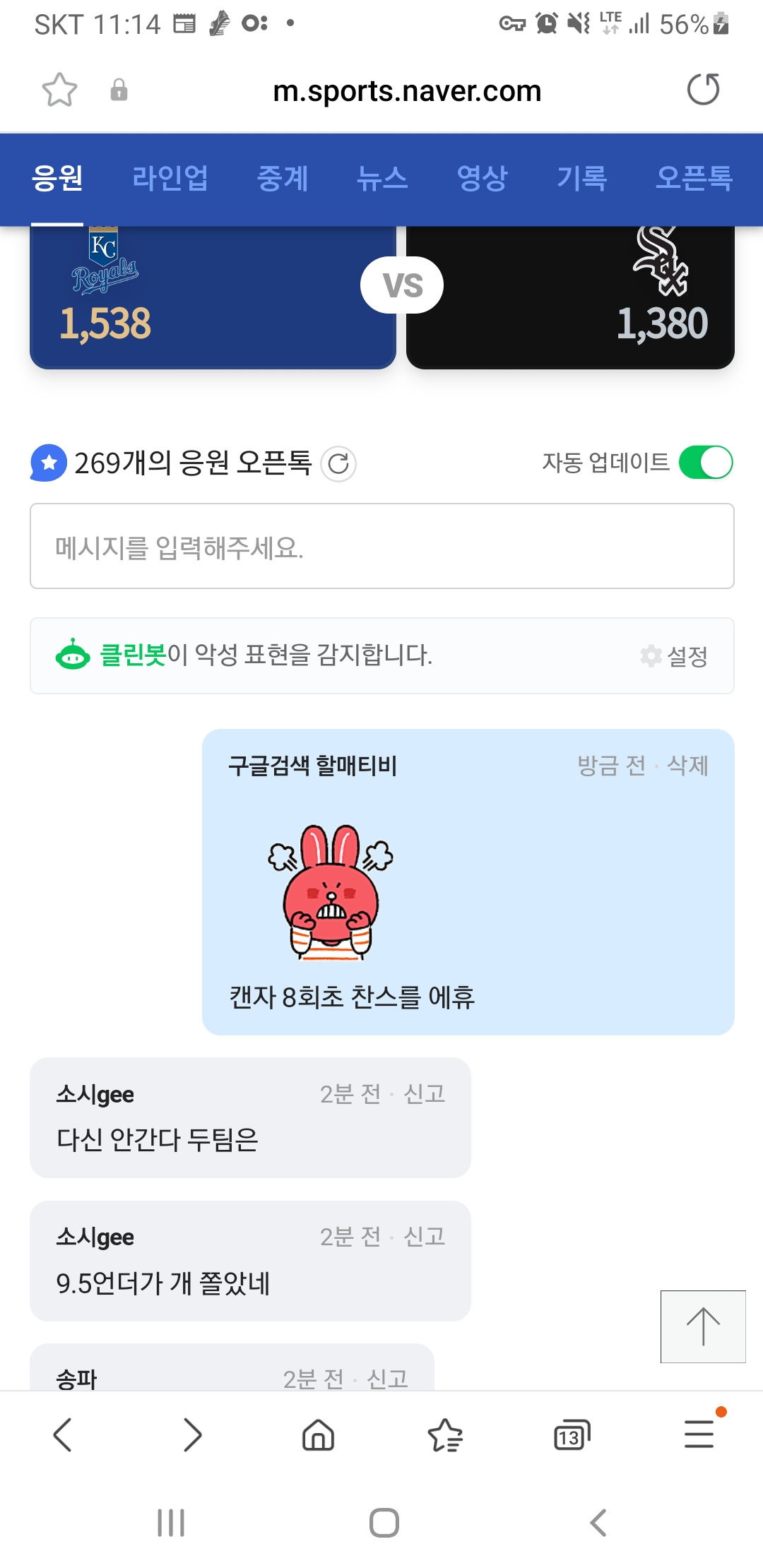Bookmark this page with the star icon
763x1568 pixels.
pyautogui.click(x=59, y=90)
